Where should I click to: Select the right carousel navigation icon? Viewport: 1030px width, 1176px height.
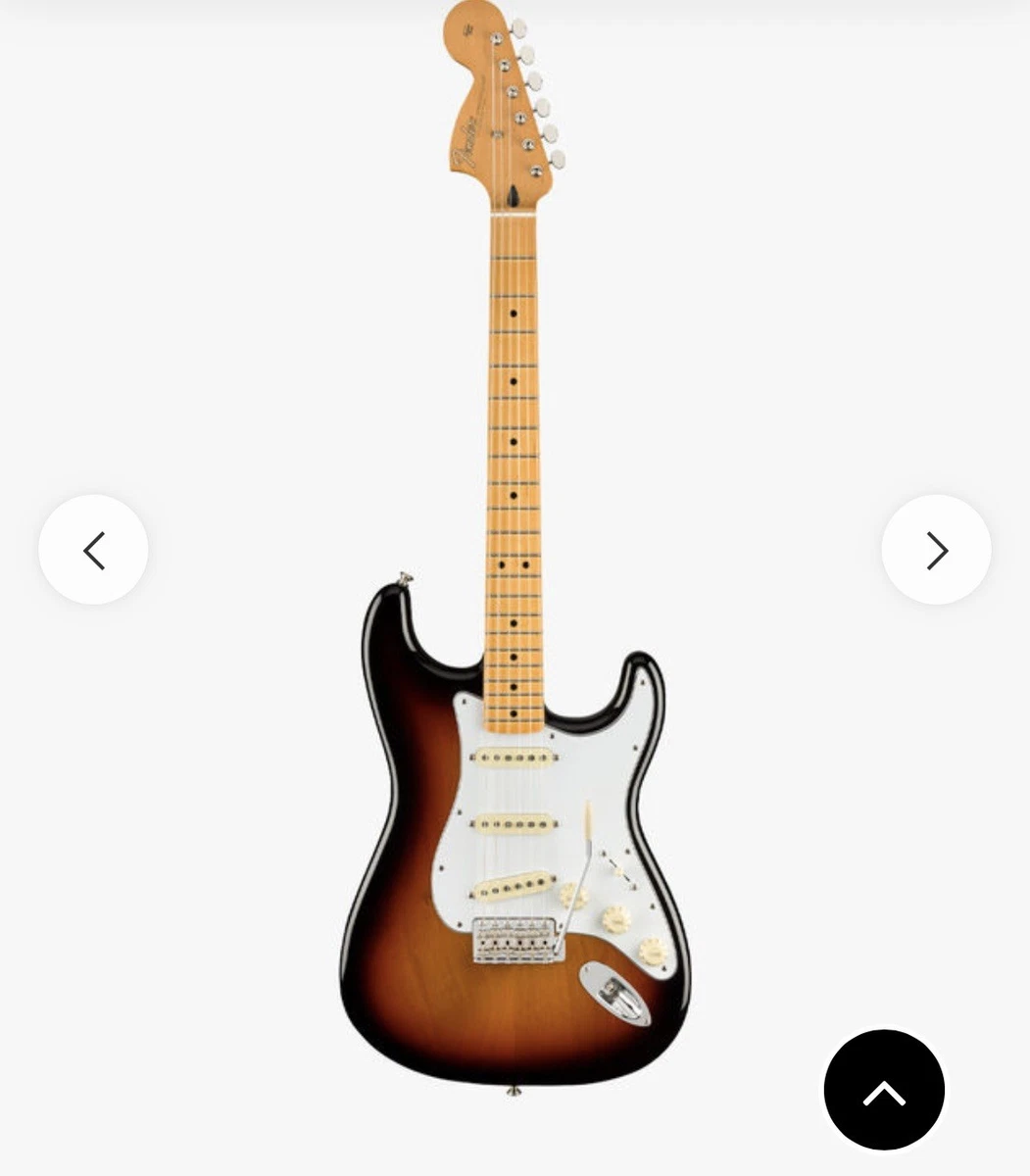pyautogui.click(x=936, y=550)
